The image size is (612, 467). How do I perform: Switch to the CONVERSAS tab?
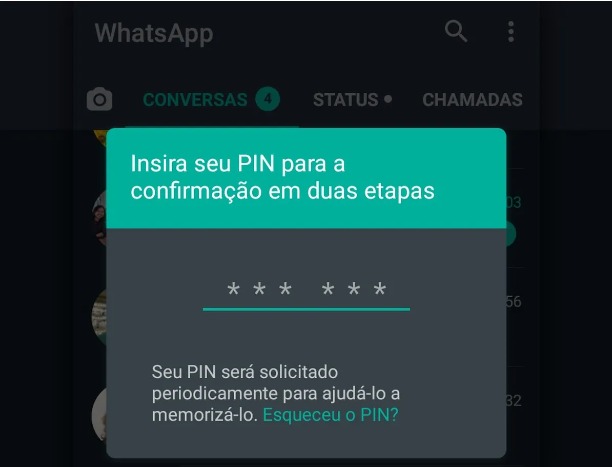(x=195, y=100)
